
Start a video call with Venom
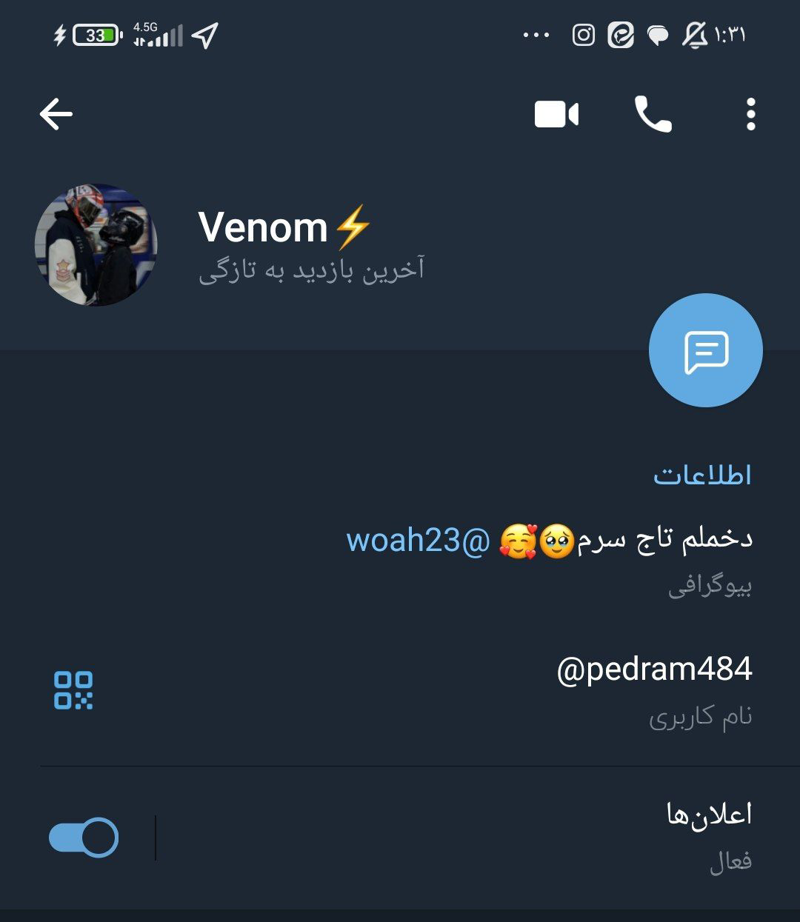556,115
